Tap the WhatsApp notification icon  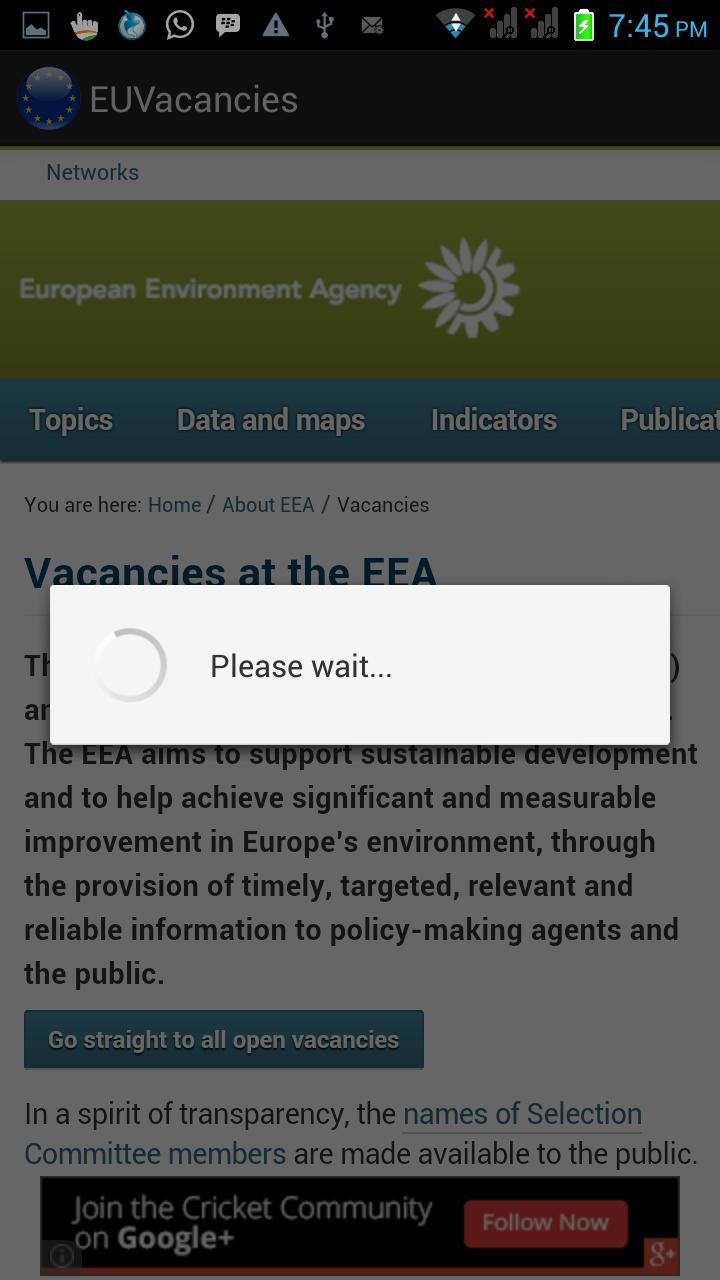point(179,25)
